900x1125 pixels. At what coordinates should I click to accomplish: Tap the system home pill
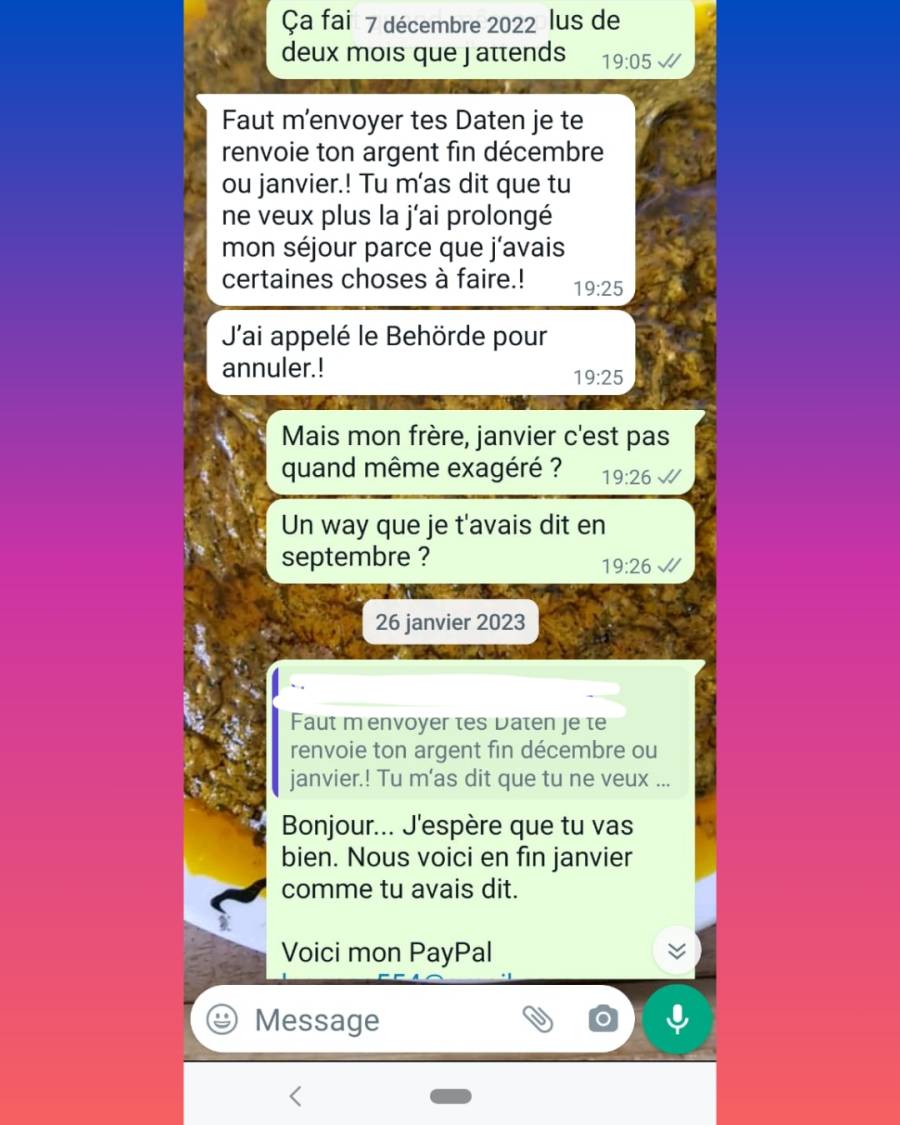450,1096
